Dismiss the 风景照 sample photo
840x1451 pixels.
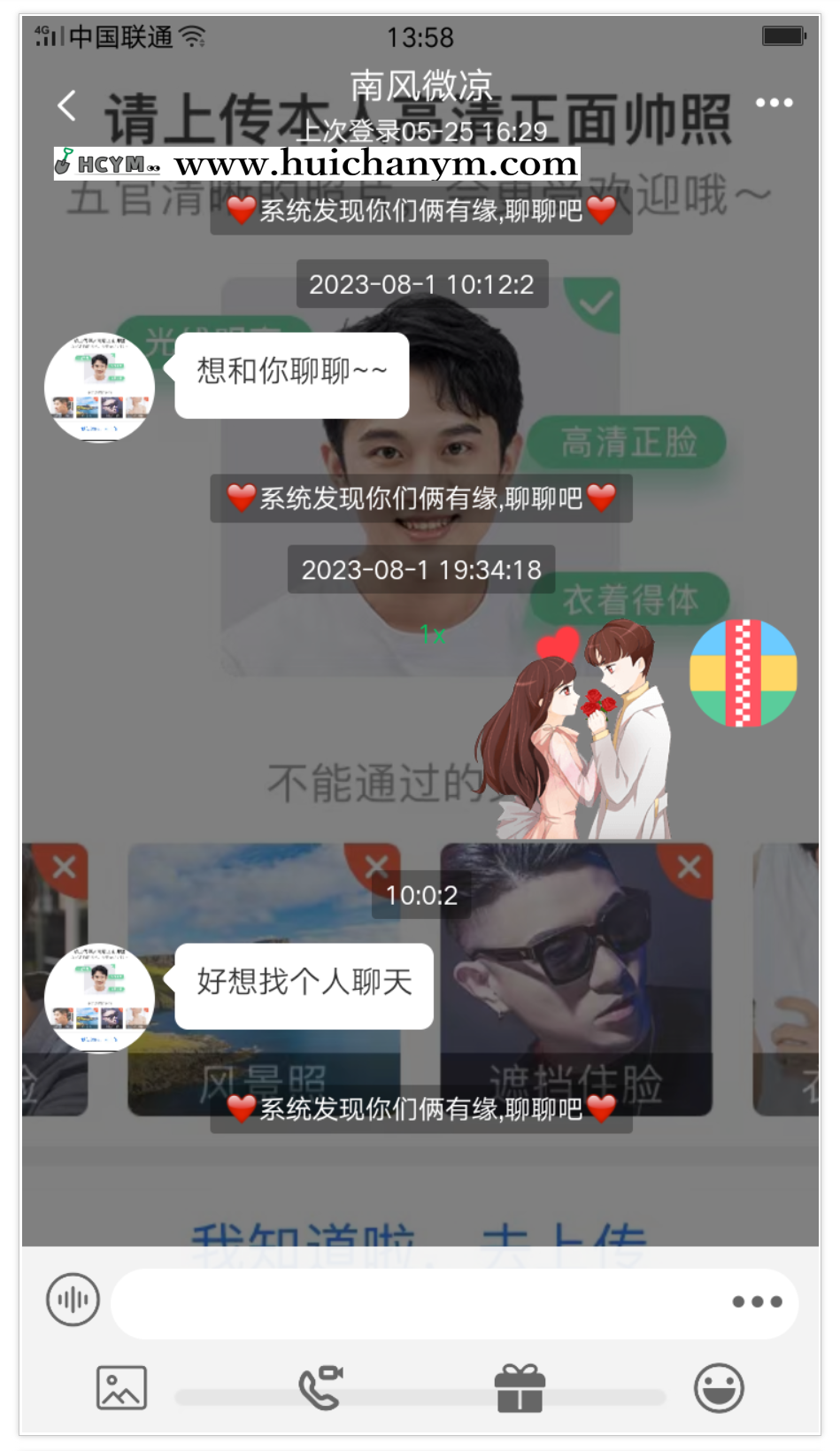[376, 866]
